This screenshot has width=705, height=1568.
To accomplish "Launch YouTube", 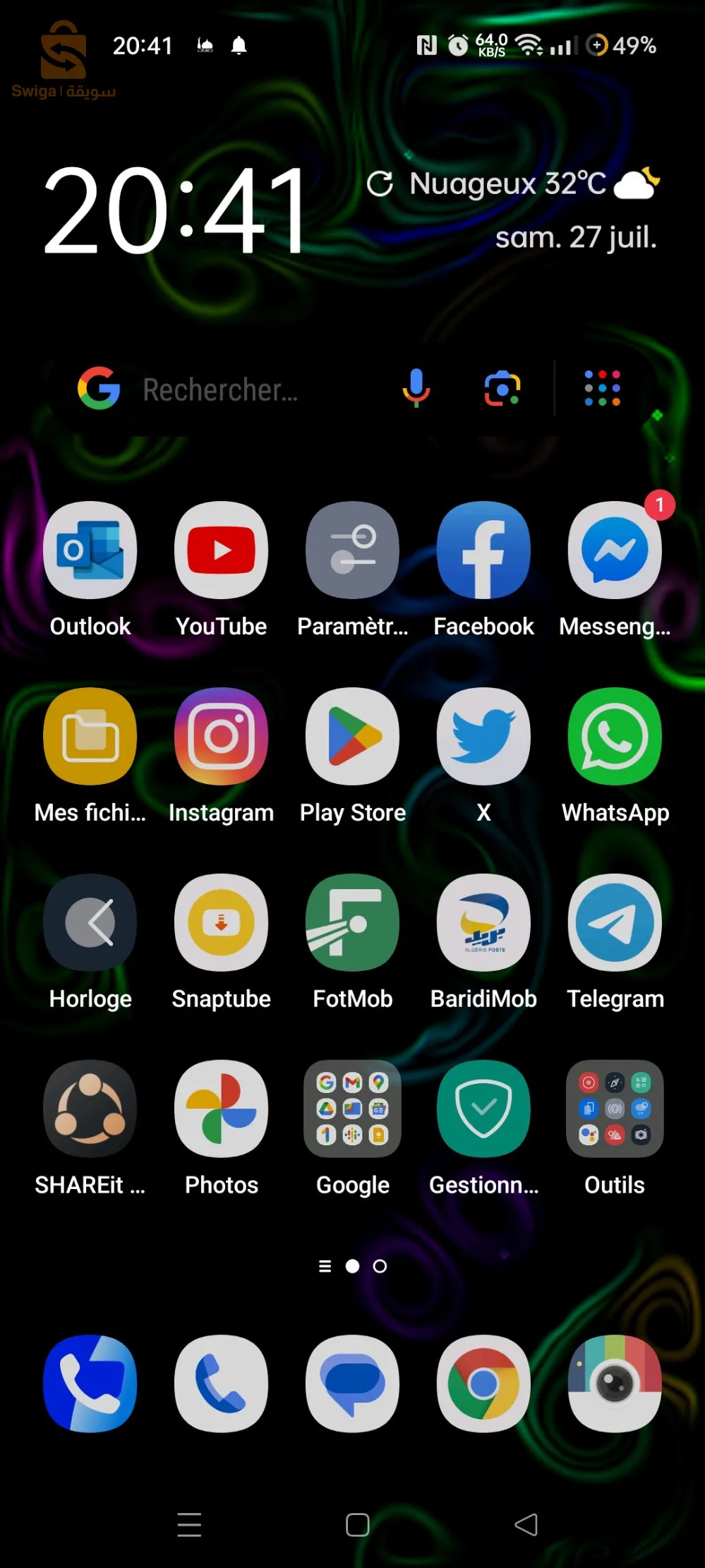I will click(222, 550).
